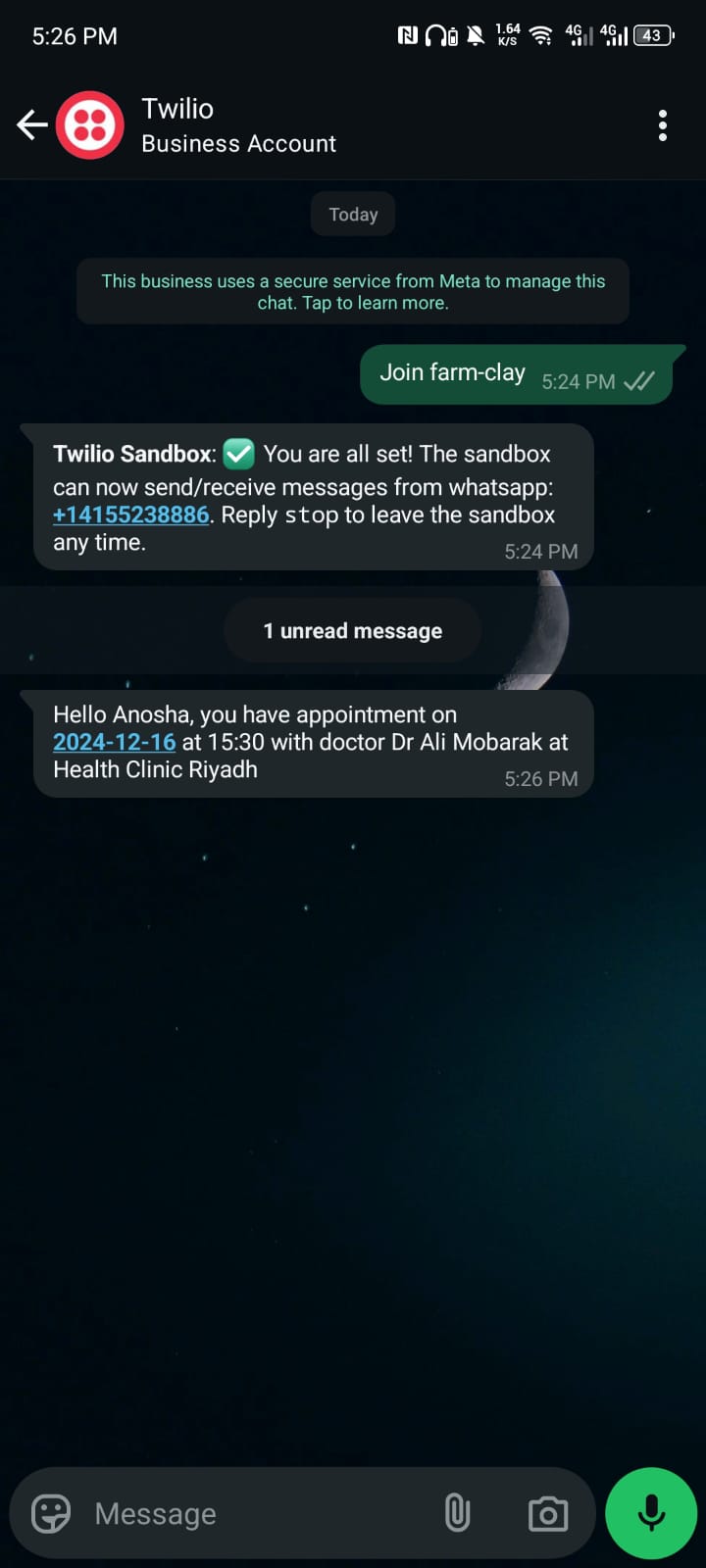
Task: Tap the phone number +14155238886 link
Action: point(131,514)
